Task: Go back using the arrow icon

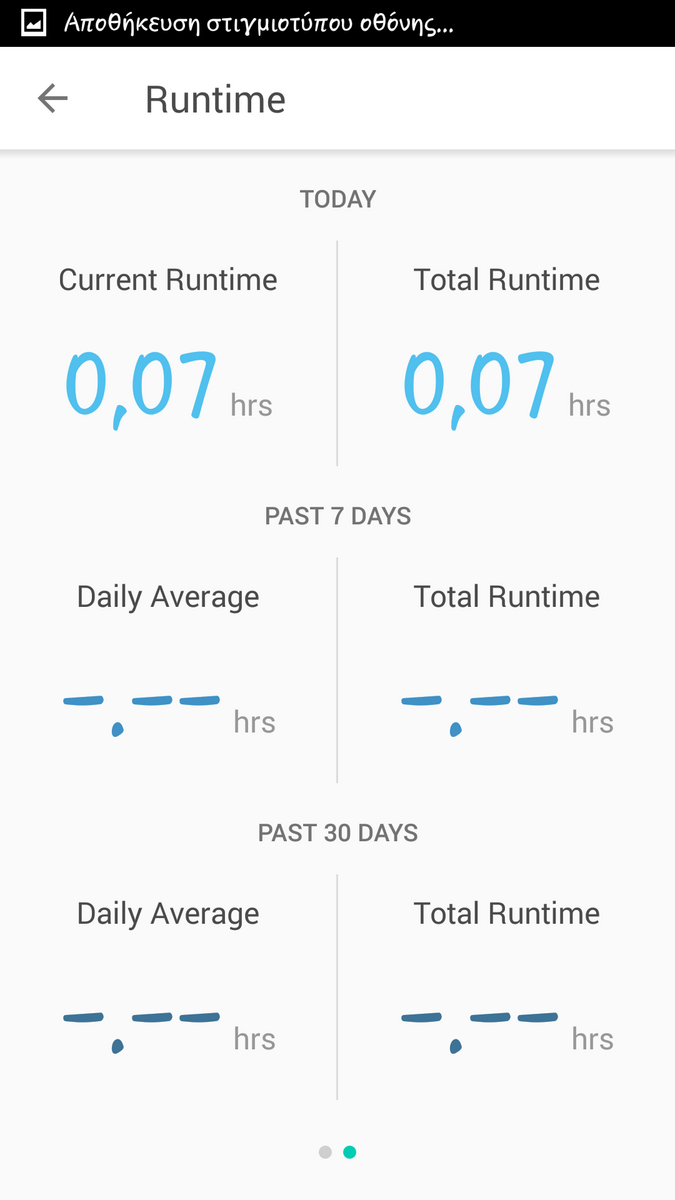Action: [52, 98]
